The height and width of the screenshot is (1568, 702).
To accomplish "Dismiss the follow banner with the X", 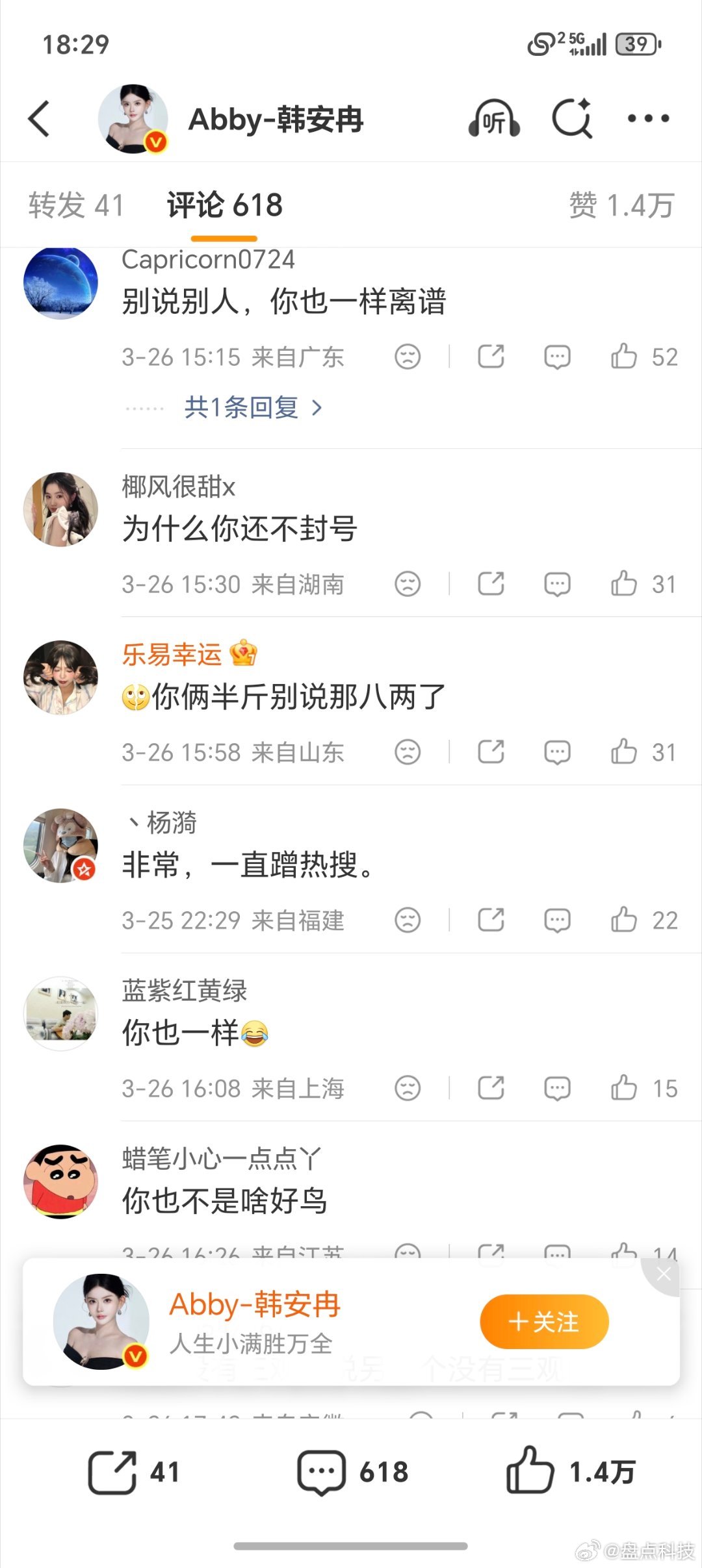I will (x=664, y=1274).
